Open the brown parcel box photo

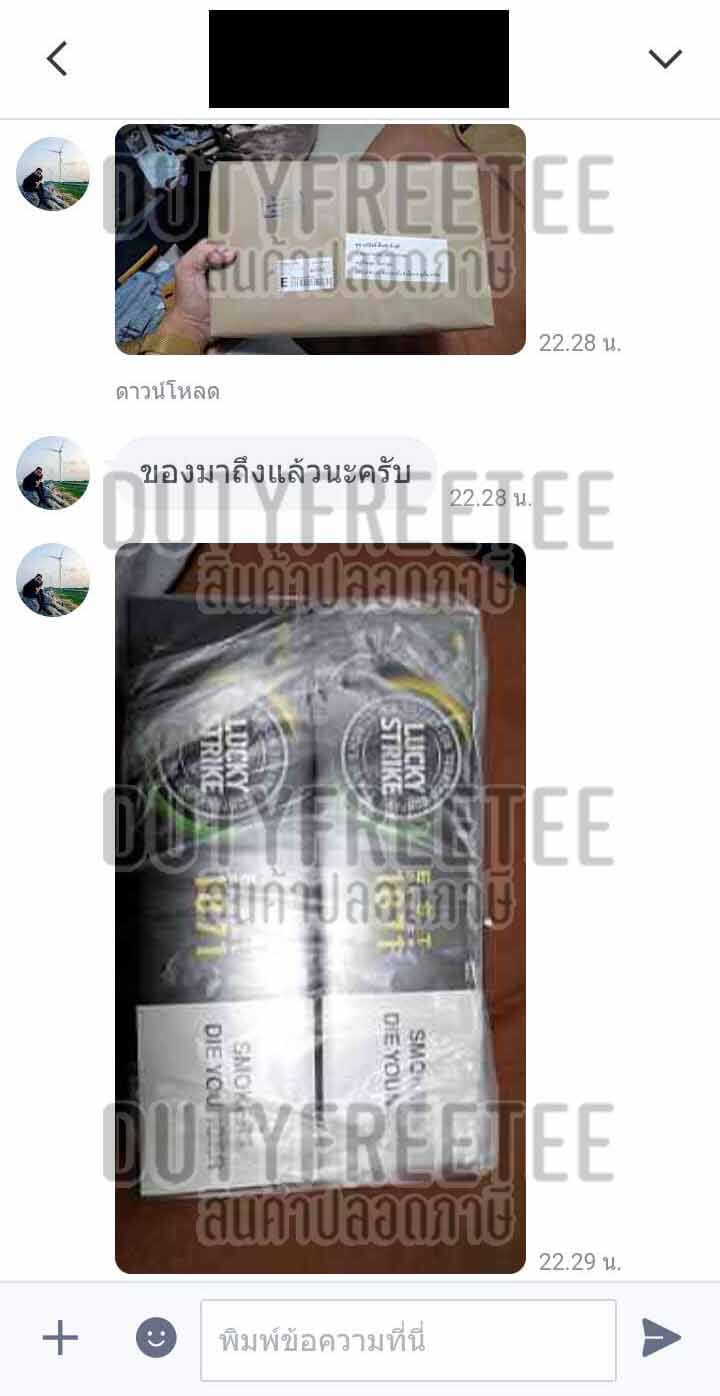(x=320, y=239)
